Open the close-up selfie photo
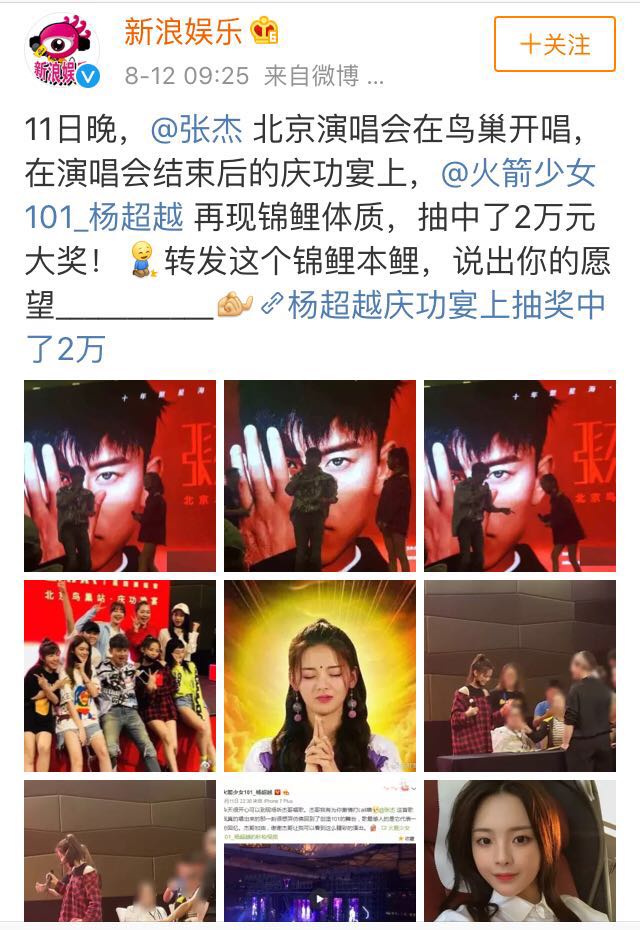This screenshot has width=640, height=930. pyautogui.click(x=520, y=850)
